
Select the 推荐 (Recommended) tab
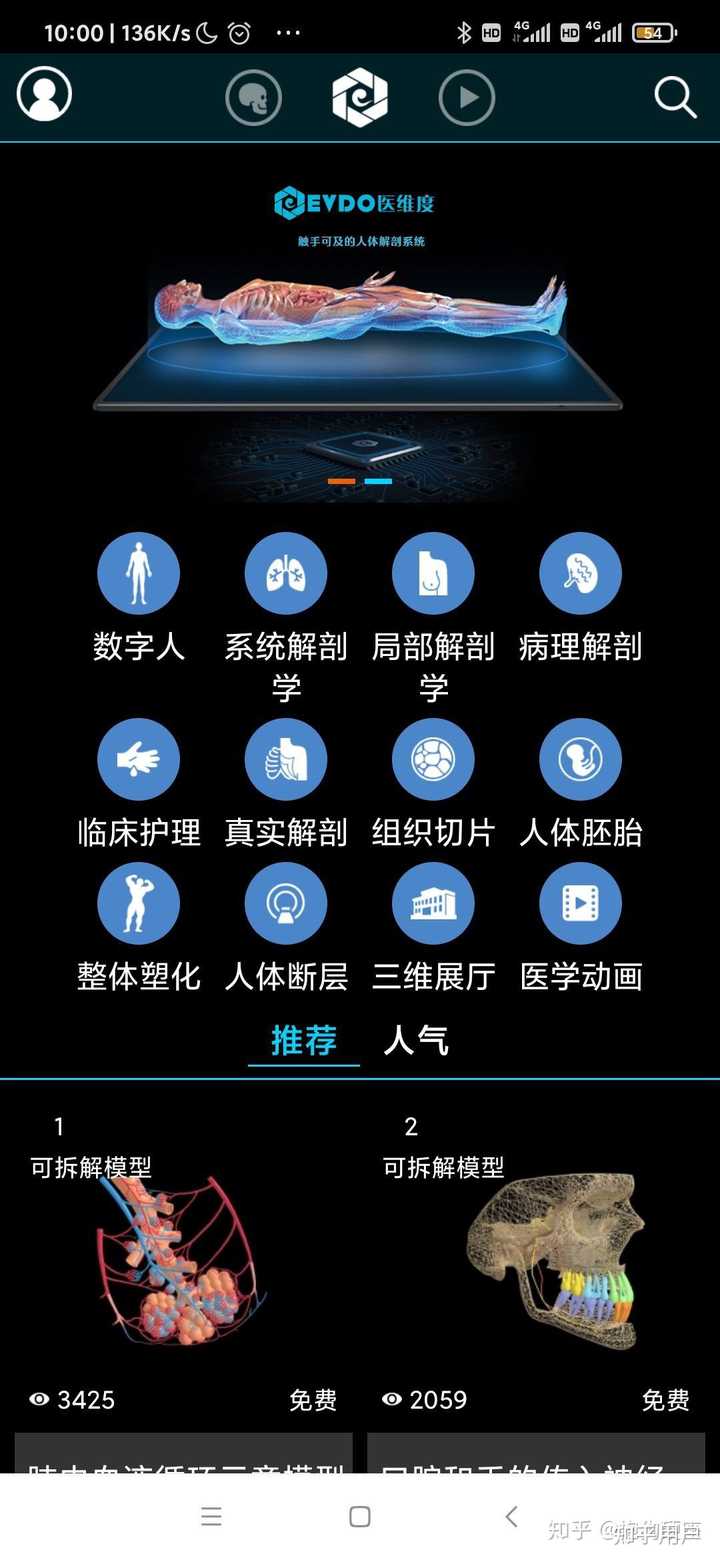pos(303,1041)
